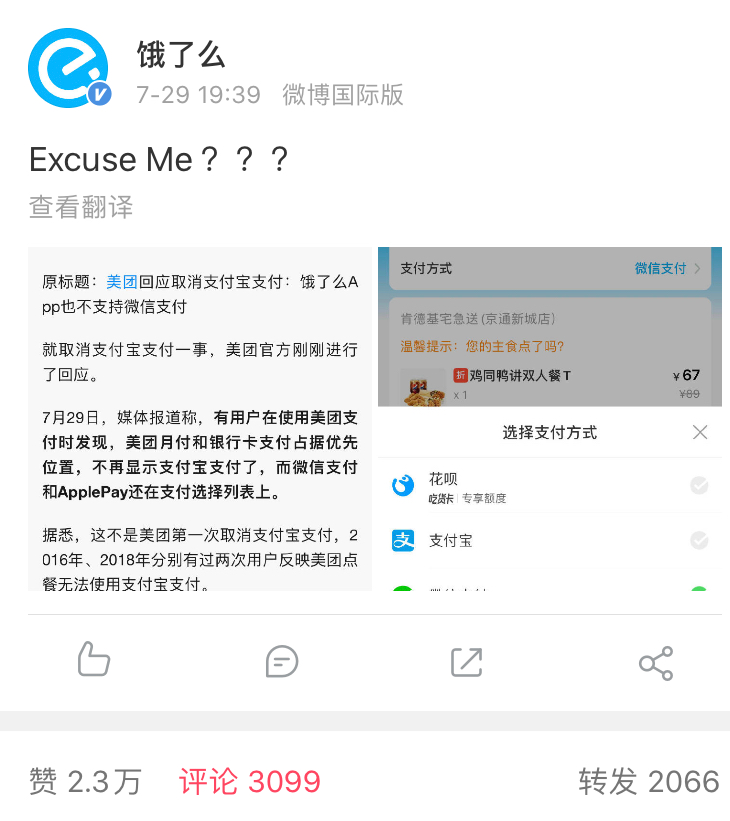Click the meal combo food thumbnail
Image resolution: width=730 pixels, height=821 pixels.
pos(423,388)
